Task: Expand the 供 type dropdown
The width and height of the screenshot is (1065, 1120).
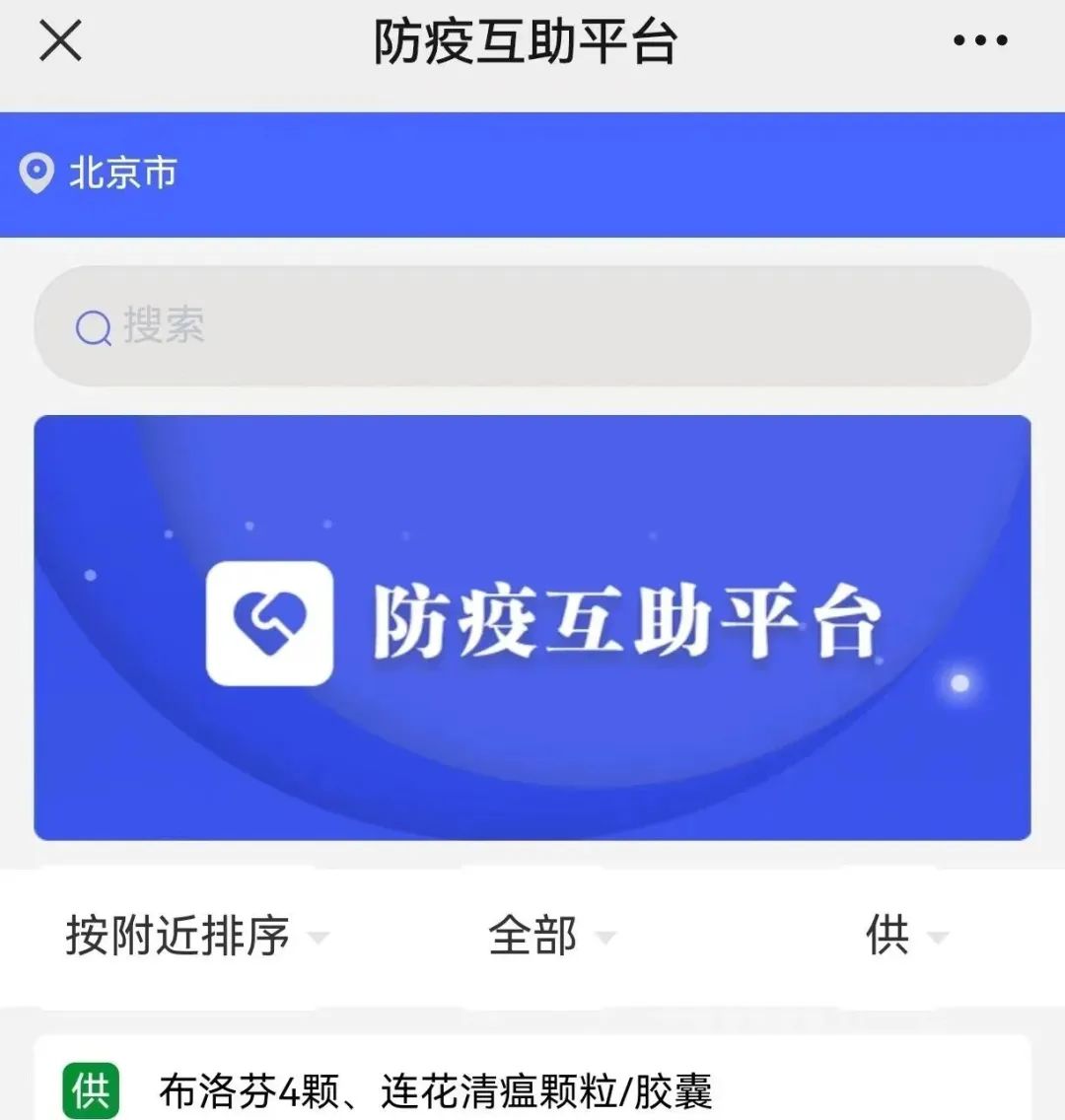Action: pos(903,936)
